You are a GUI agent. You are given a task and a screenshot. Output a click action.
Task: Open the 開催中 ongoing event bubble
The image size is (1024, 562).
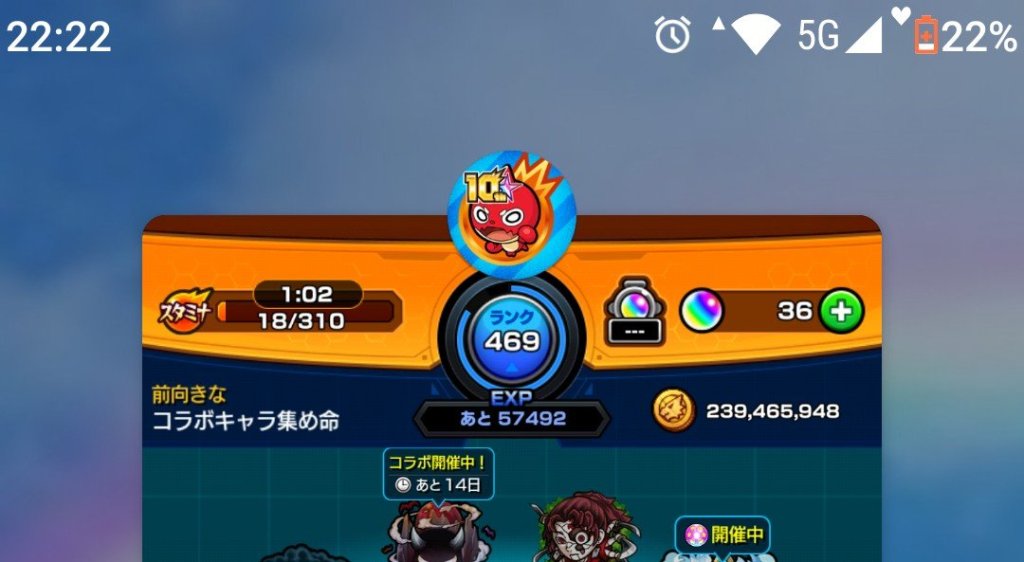click(x=722, y=535)
